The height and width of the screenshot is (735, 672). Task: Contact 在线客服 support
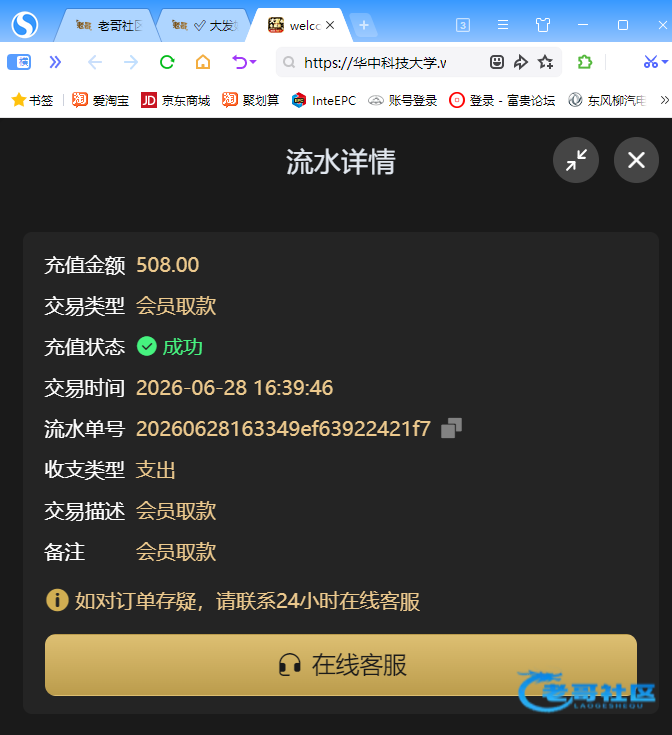coord(341,665)
